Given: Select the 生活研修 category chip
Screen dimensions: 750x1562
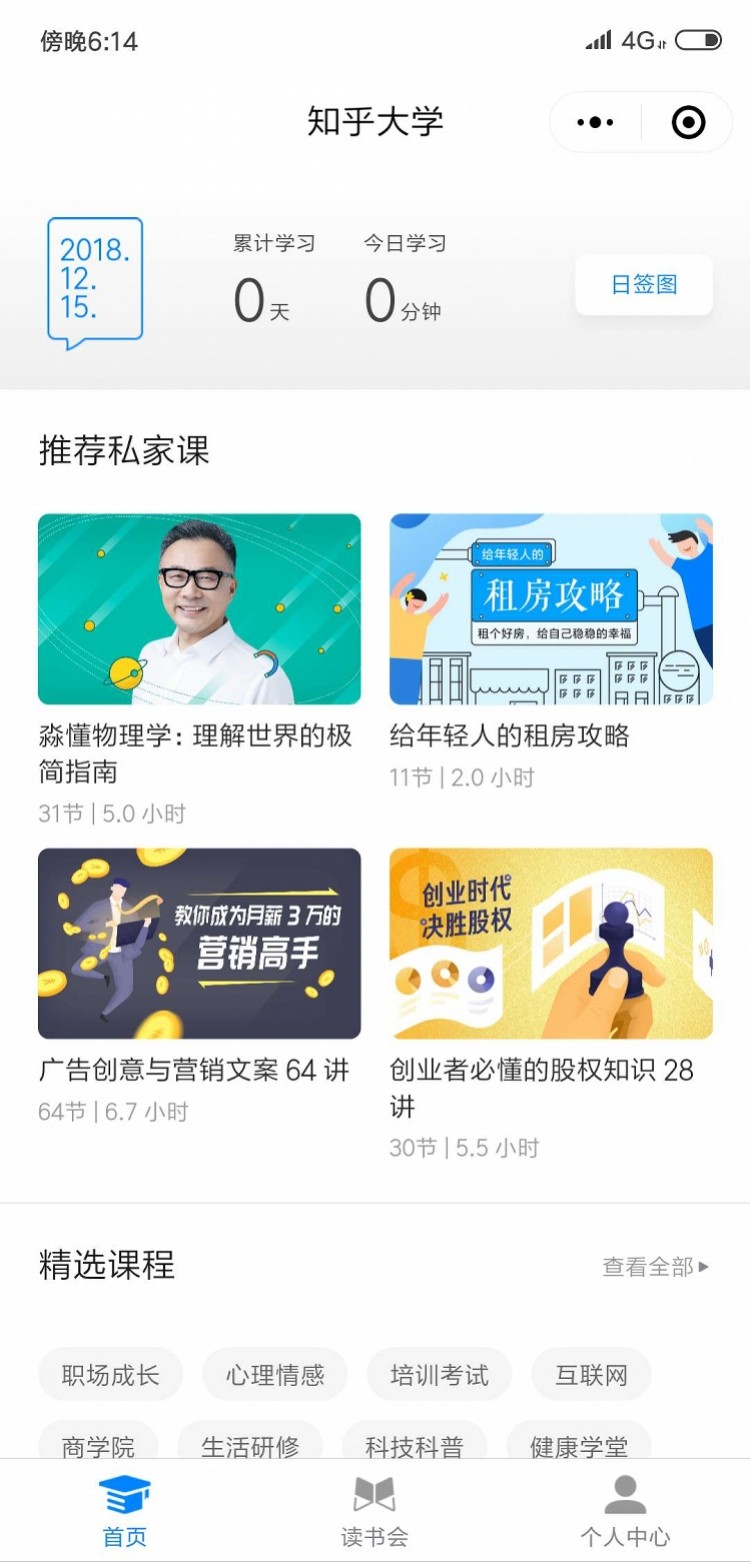Looking at the screenshot, I should (250, 1440).
